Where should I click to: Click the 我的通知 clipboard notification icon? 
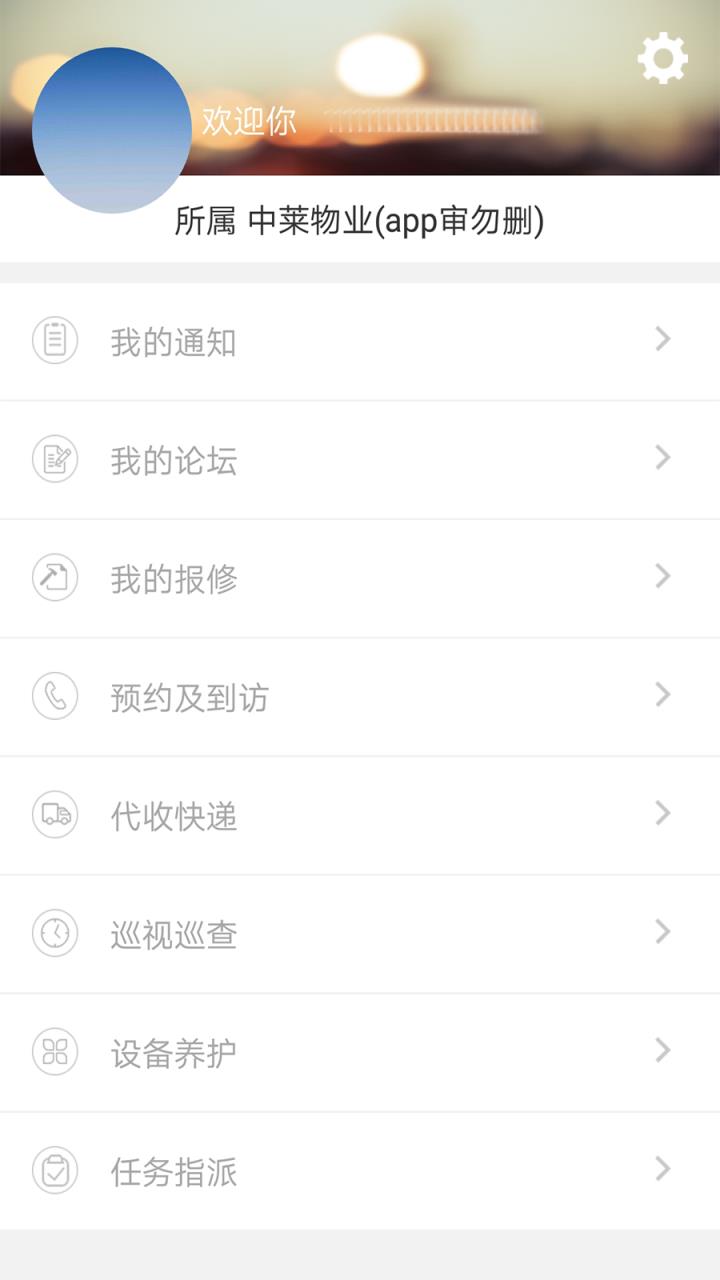coord(55,339)
